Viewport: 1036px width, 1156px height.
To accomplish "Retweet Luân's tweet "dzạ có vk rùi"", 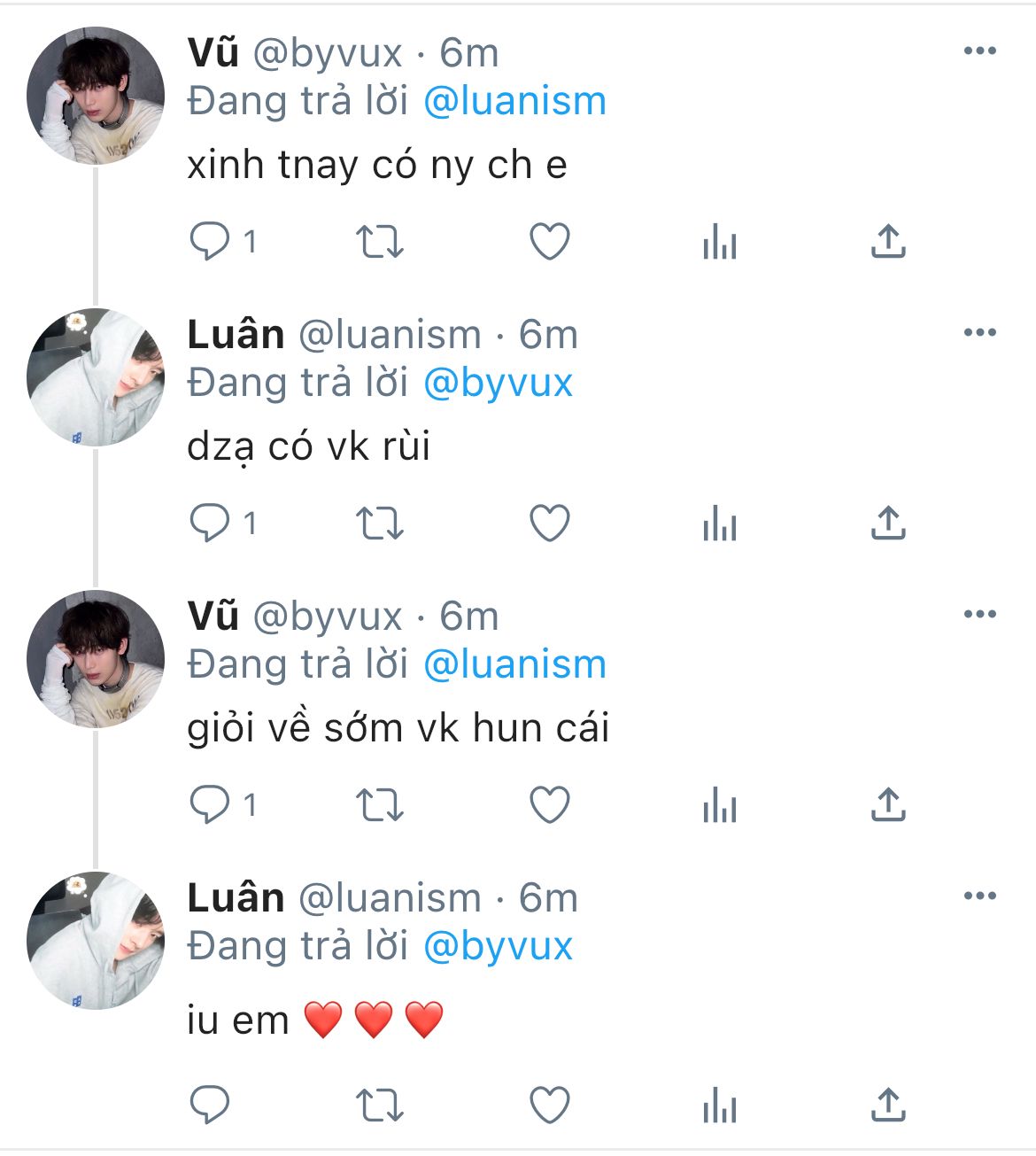I will point(380,524).
